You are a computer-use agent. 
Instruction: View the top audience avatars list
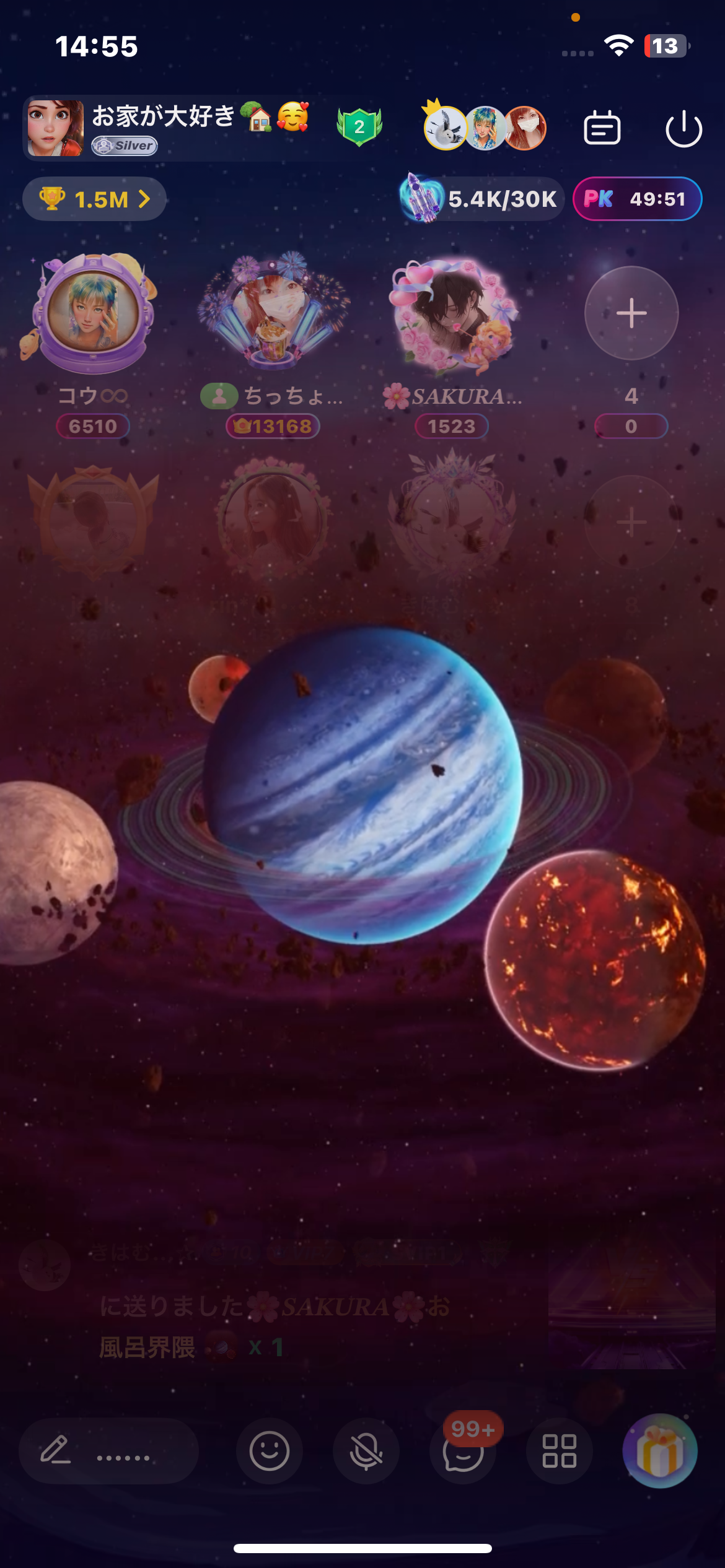click(485, 128)
